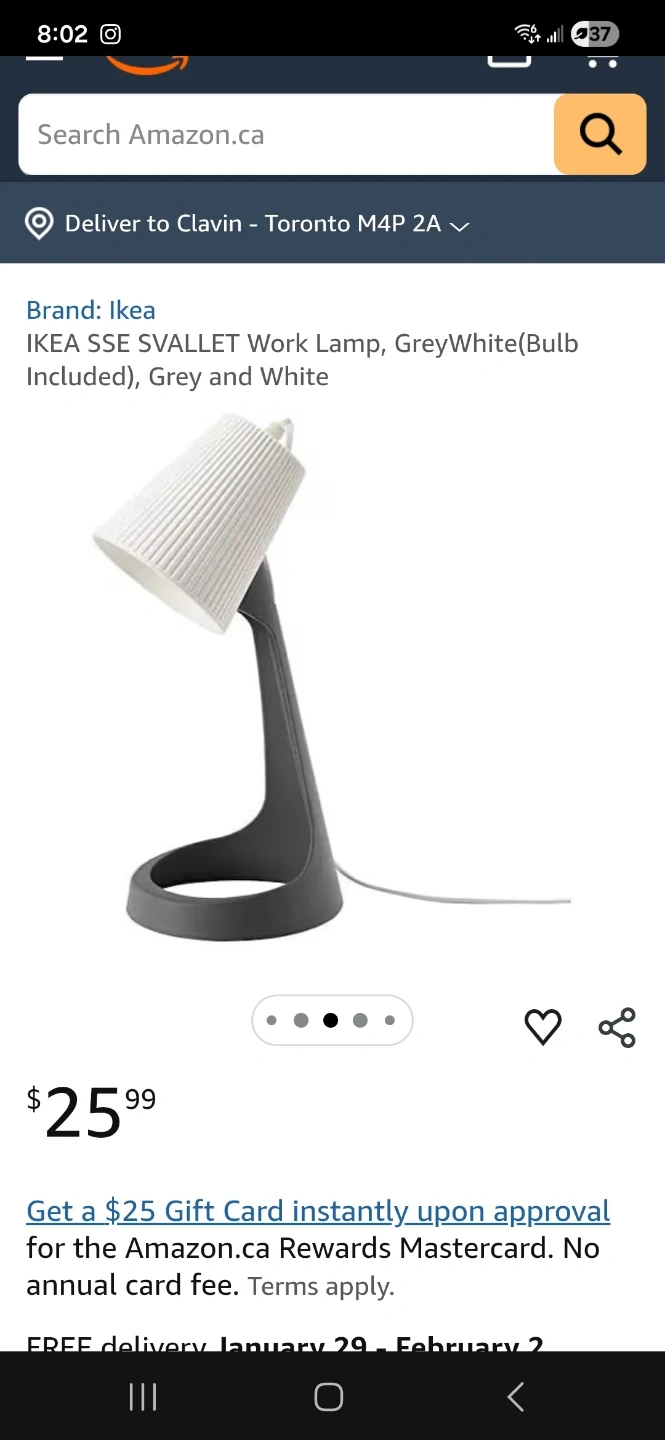Screen dimensions: 665x1440
Task: Tap the Search Amazon.ca field
Action: (x=285, y=135)
